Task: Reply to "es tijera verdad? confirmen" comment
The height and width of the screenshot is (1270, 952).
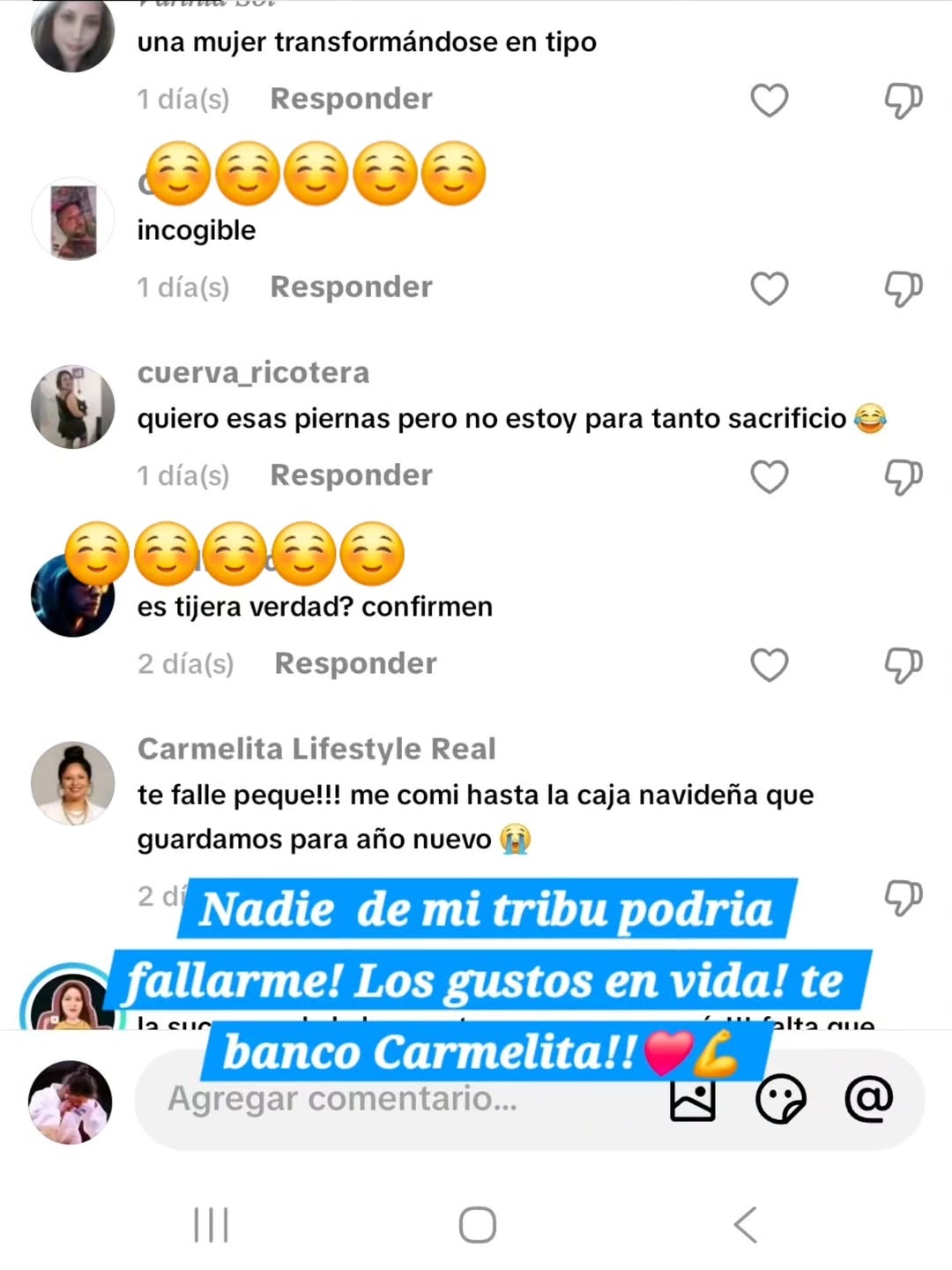Action: click(x=355, y=663)
